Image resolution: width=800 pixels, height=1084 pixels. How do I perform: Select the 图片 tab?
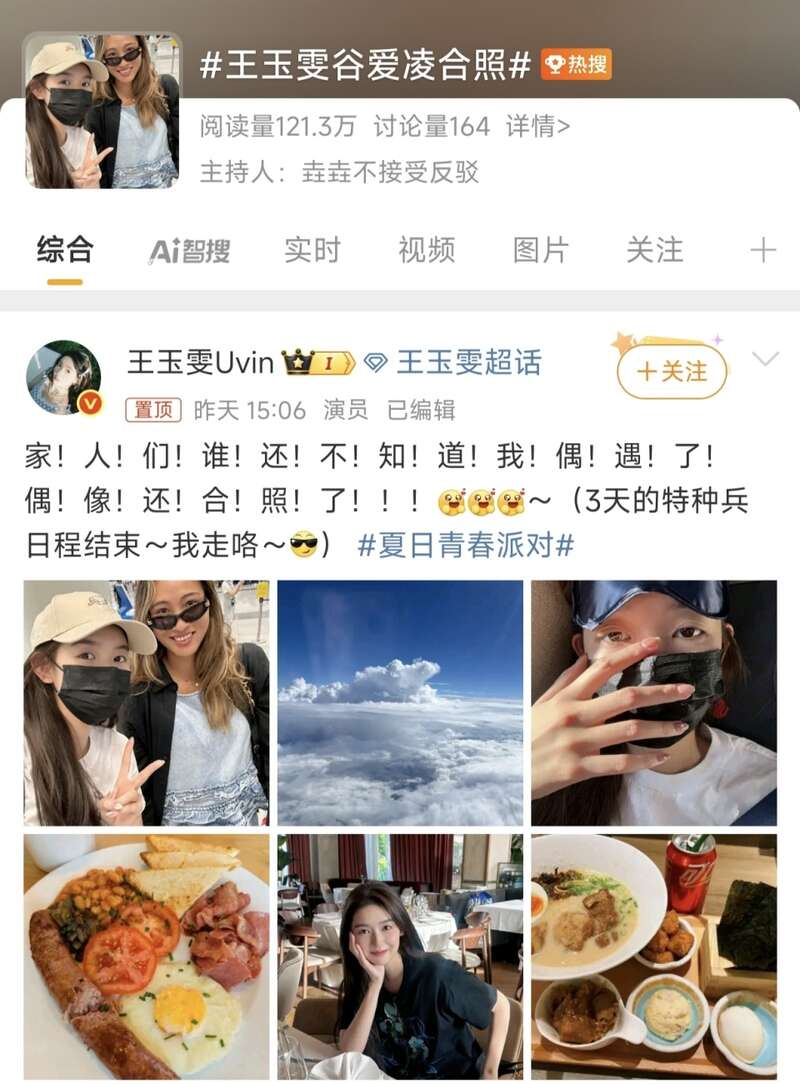coord(541,250)
